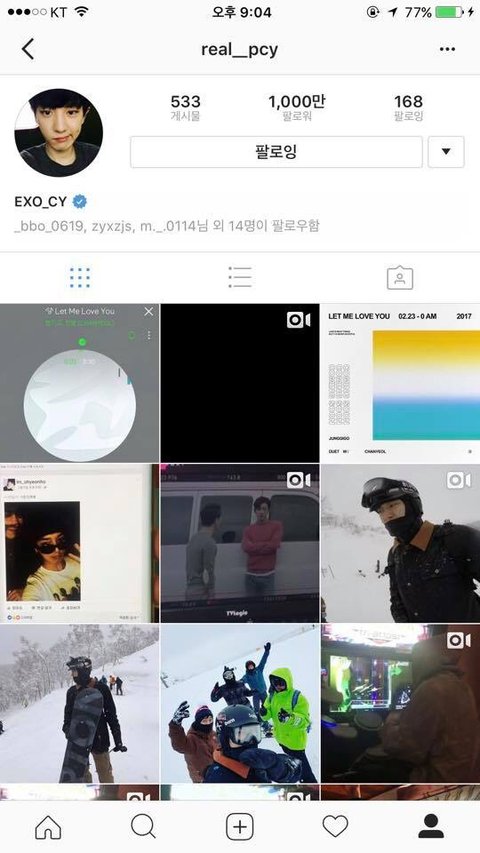Go to the home feed tab

[48, 827]
